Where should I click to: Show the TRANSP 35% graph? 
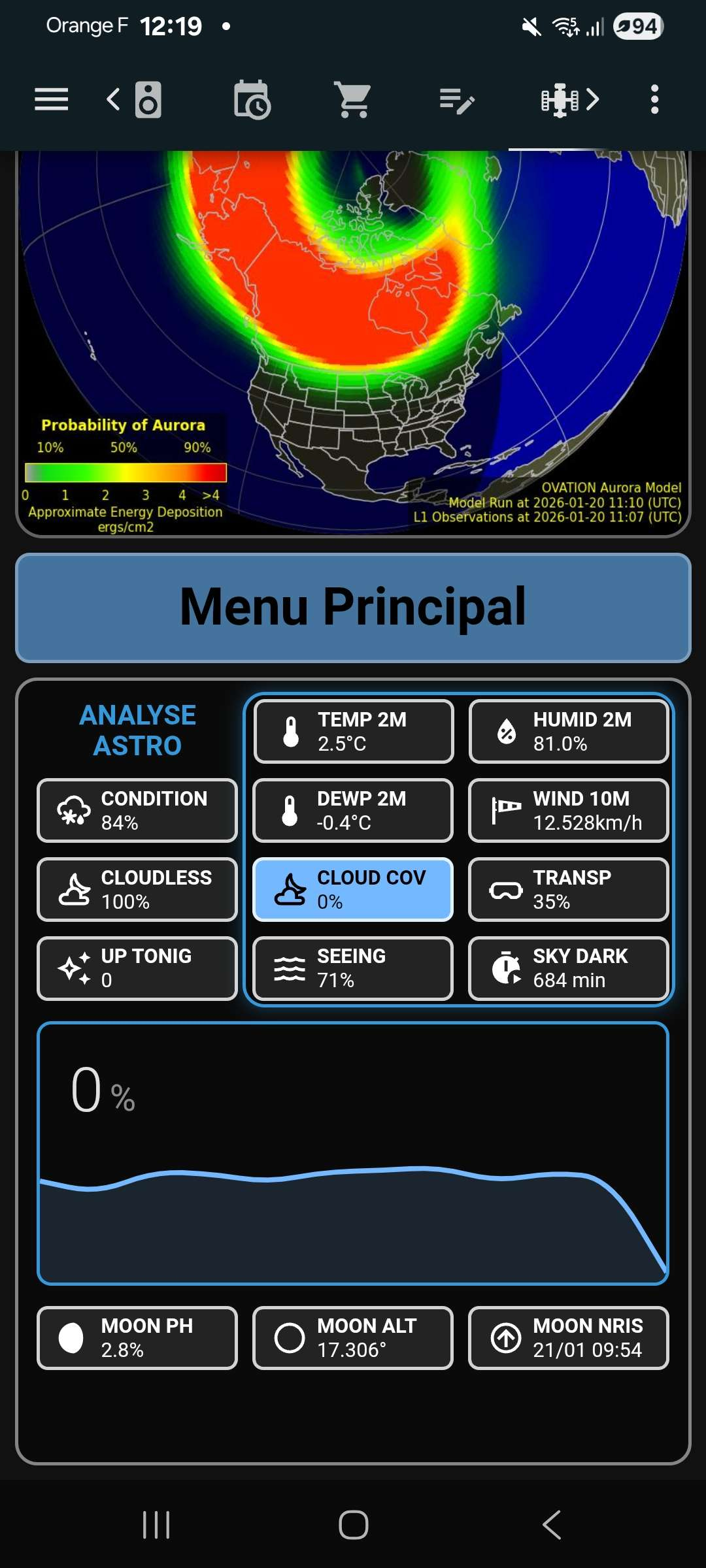tap(569, 889)
